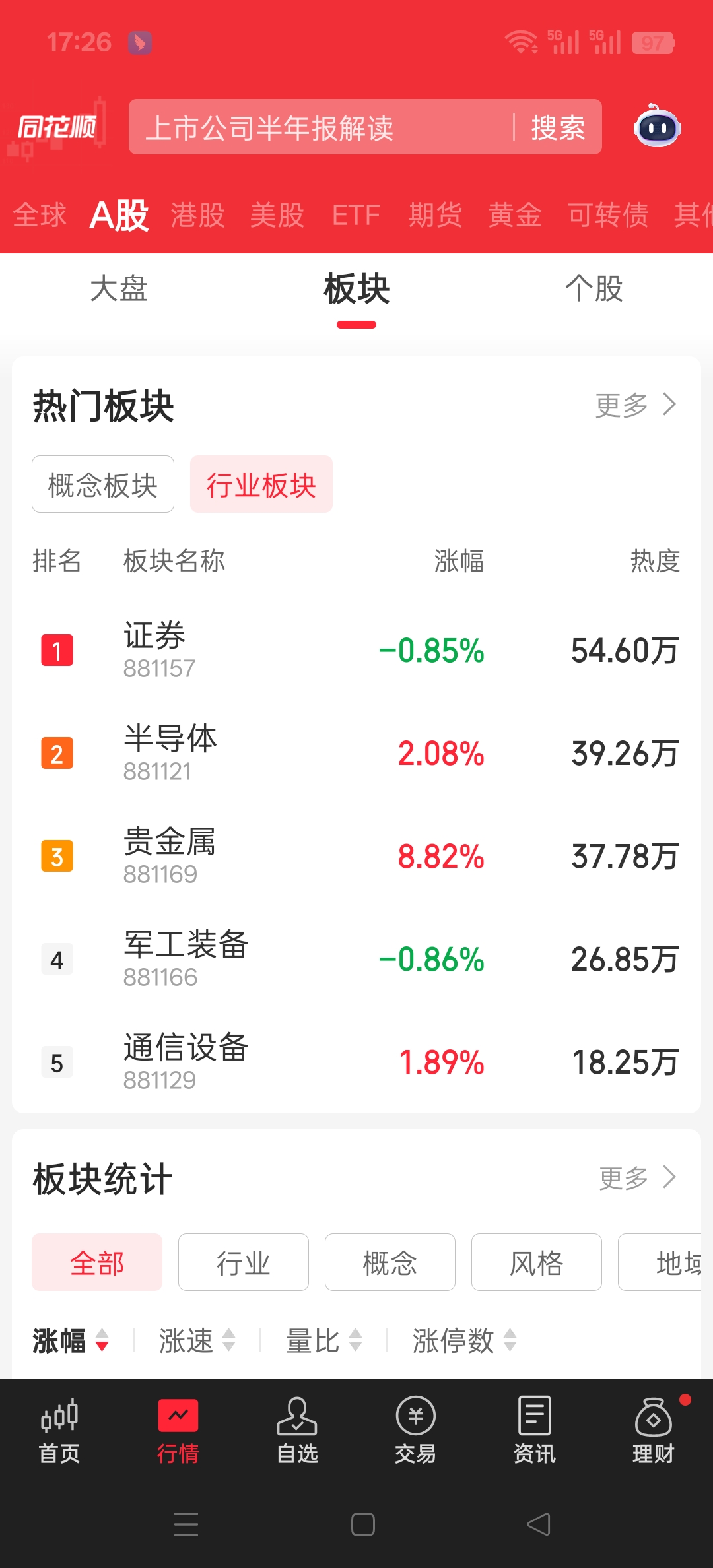Switch to the 概念板块 chip
The width and height of the screenshot is (713, 1568).
pos(103,484)
